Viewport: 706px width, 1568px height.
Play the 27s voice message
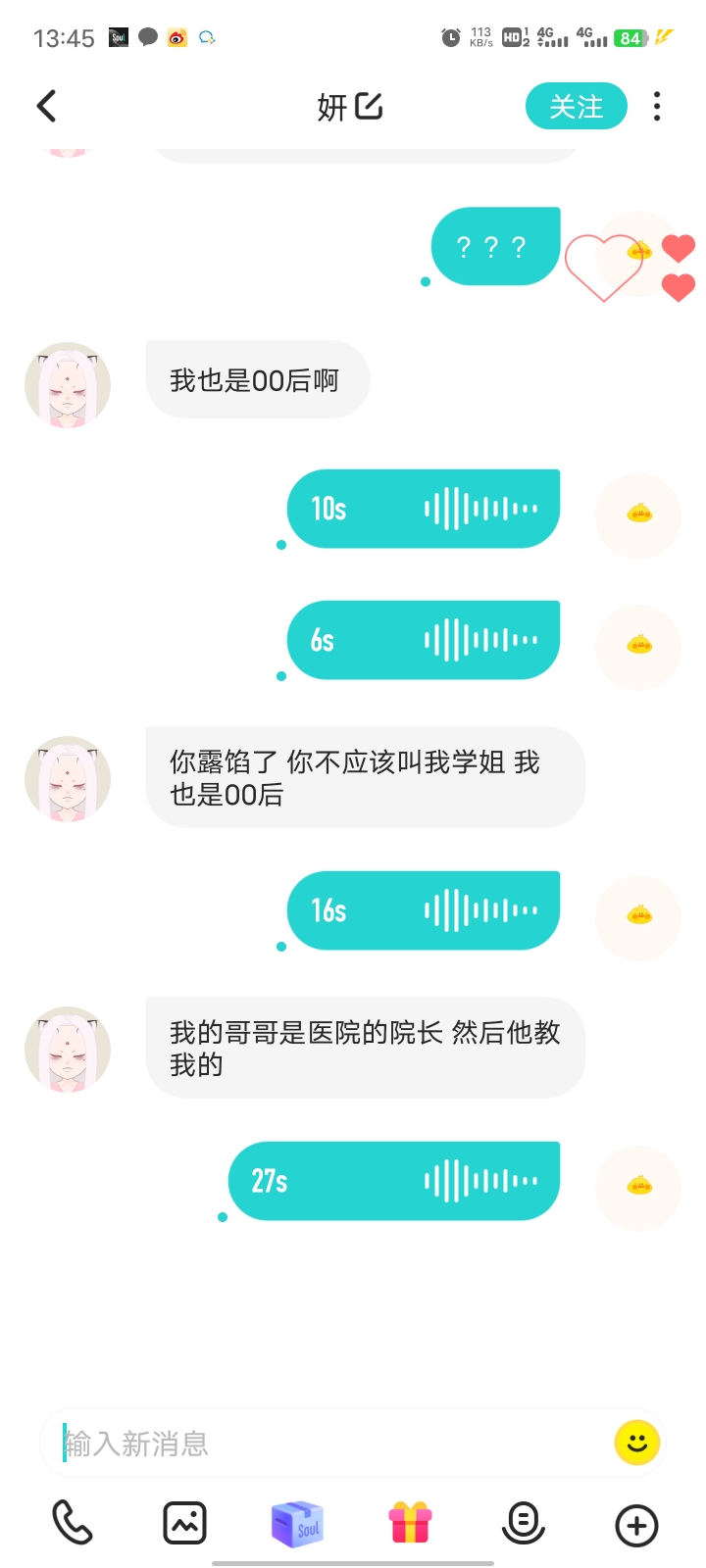[x=393, y=1181]
